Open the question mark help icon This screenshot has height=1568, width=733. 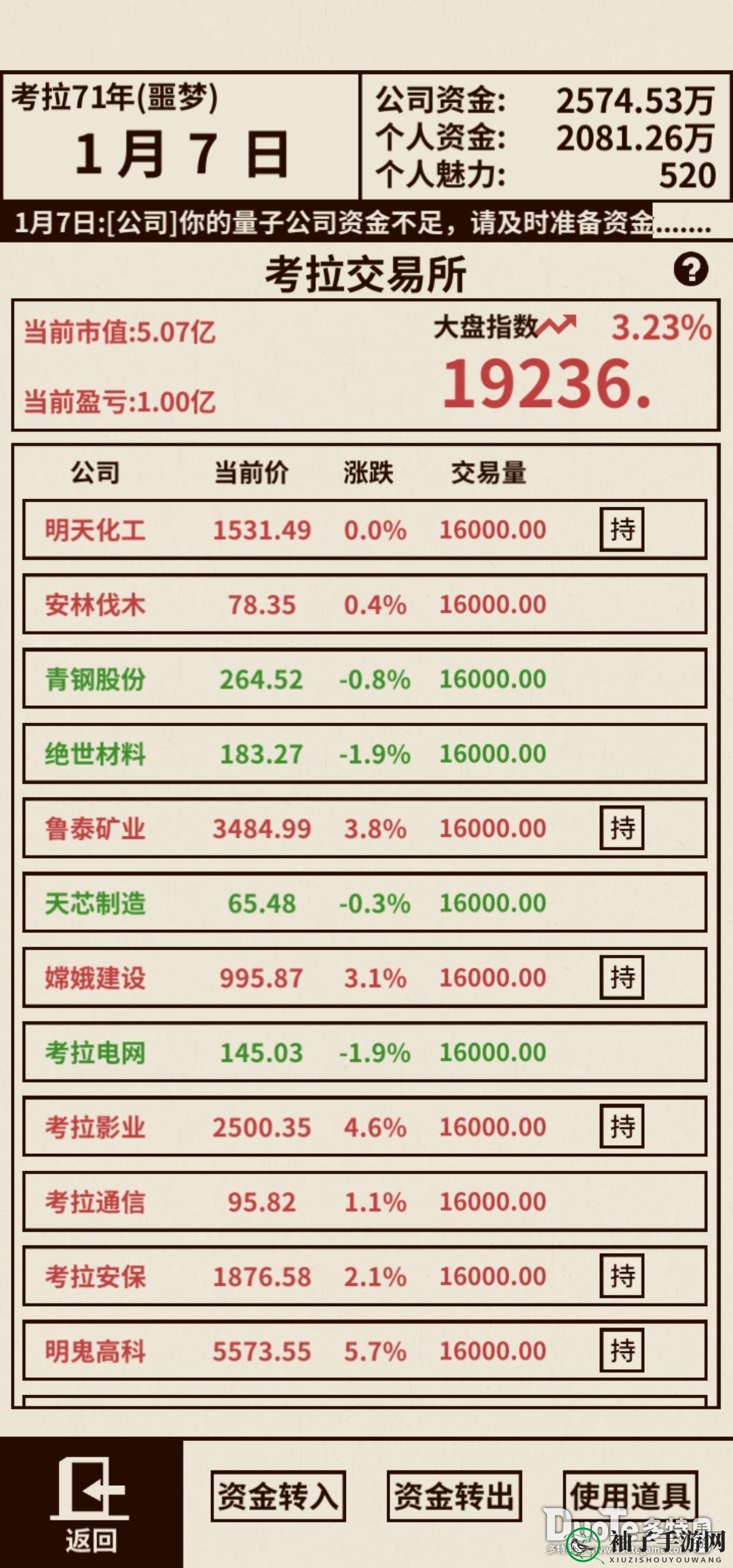tap(690, 270)
